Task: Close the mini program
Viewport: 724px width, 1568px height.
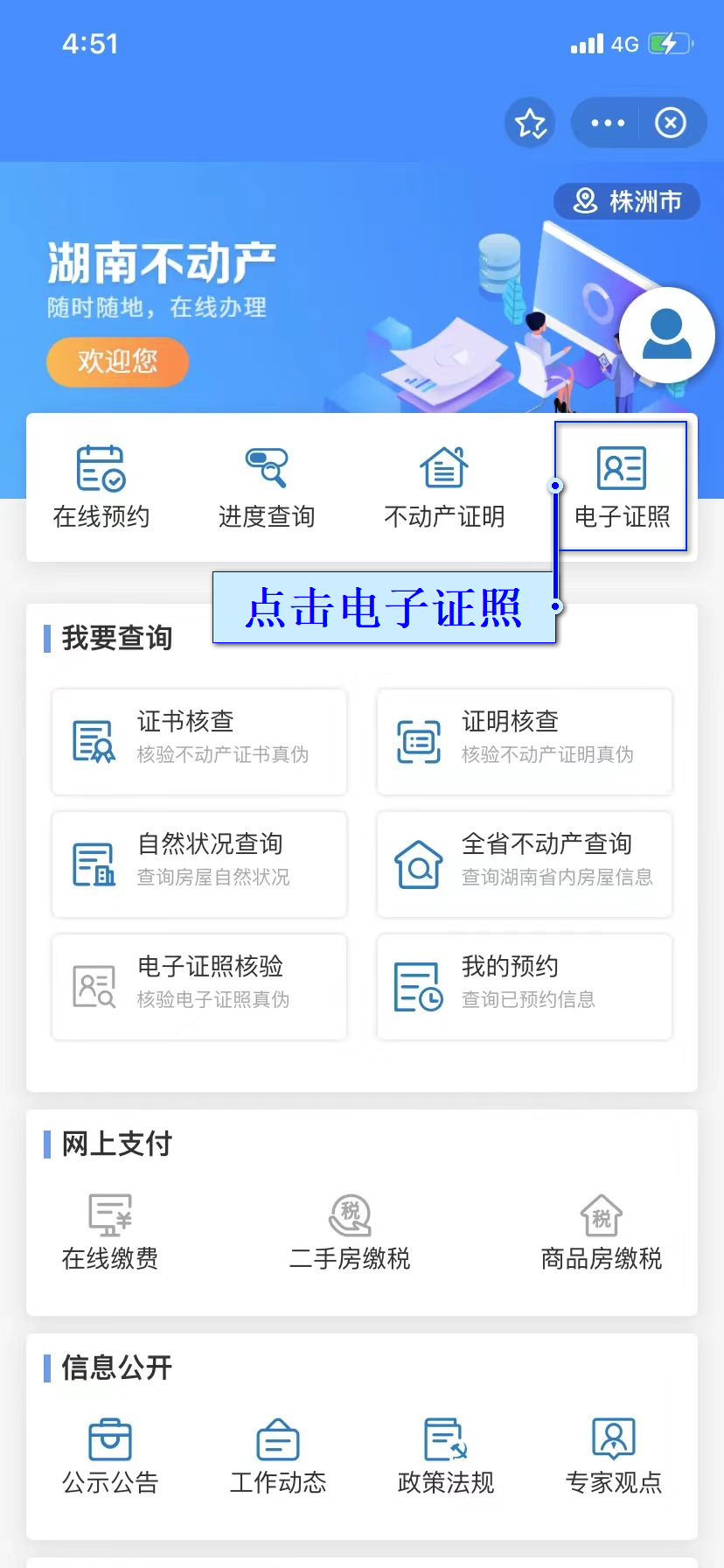Action: 671,123
